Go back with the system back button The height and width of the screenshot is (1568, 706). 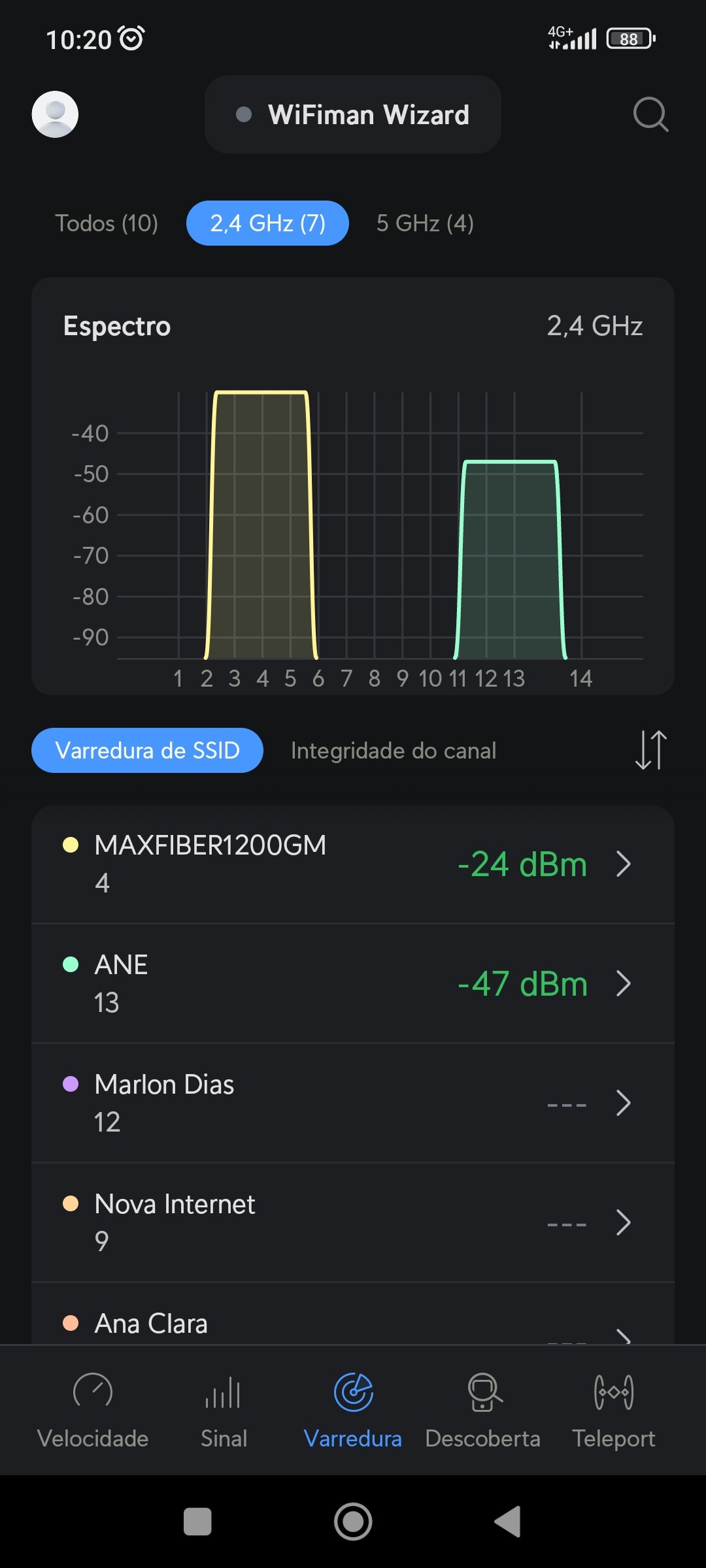coord(508,1522)
